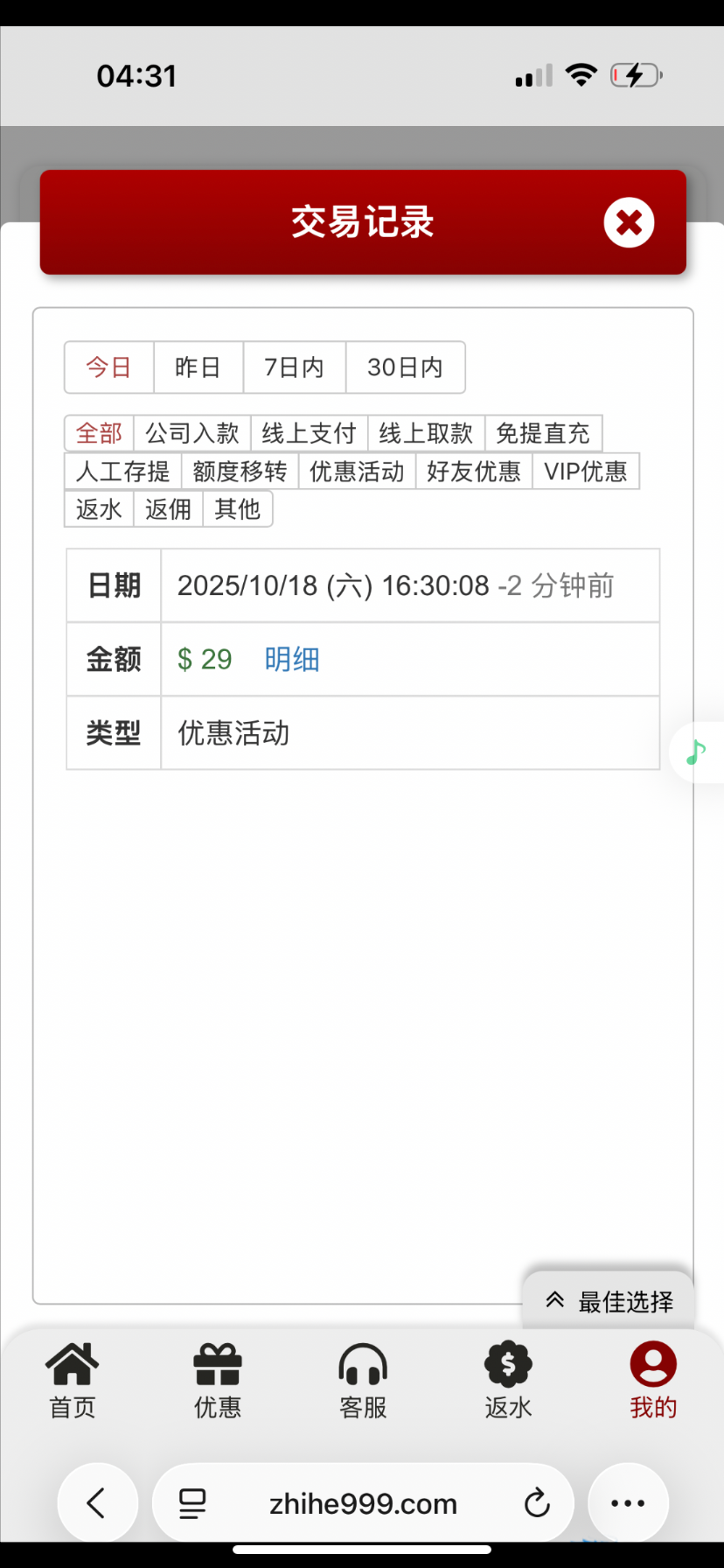Filter by 线上取款

coord(426,433)
